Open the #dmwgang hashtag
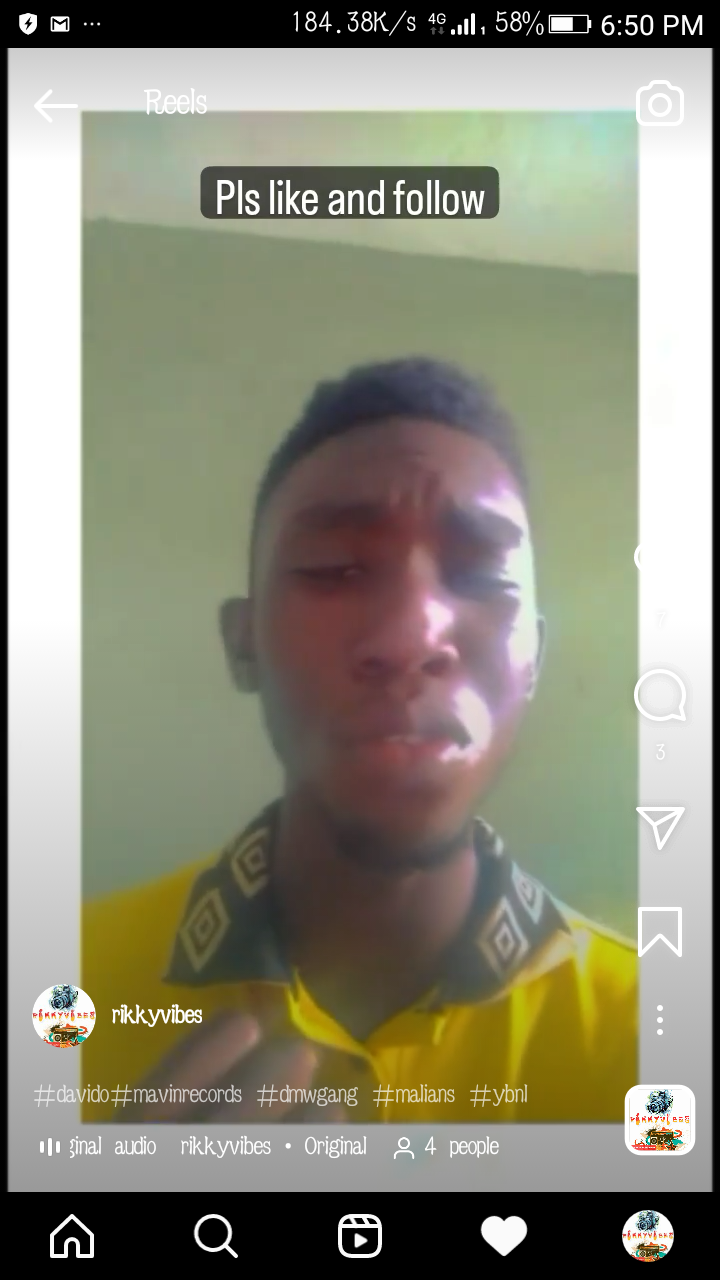720x1280 pixels. (307, 1095)
